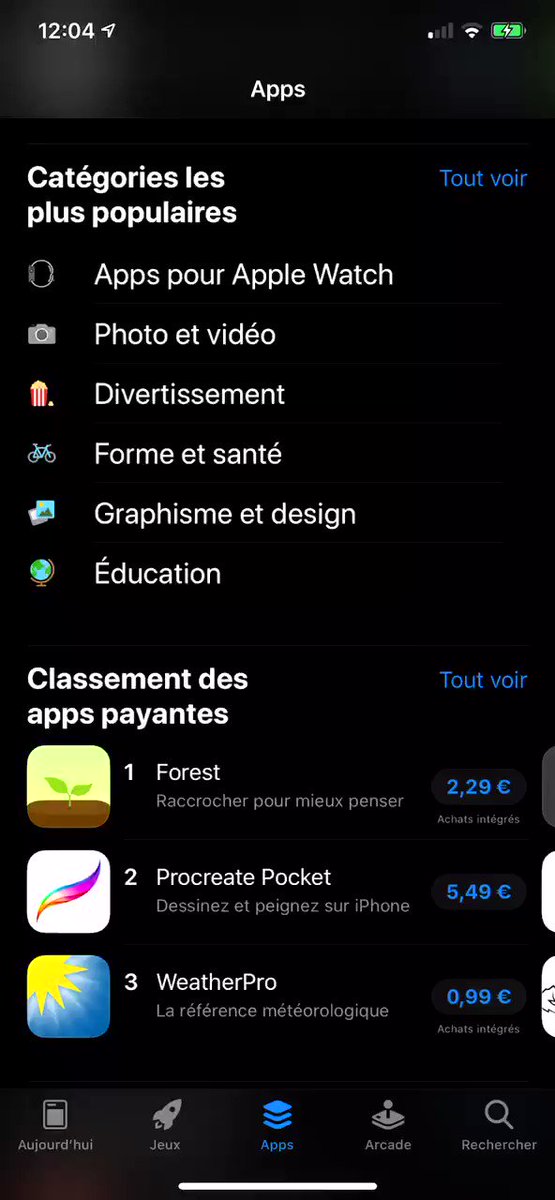Image resolution: width=555 pixels, height=1200 pixels.
Task: Buy Forest for 2,29 €
Action: (478, 787)
